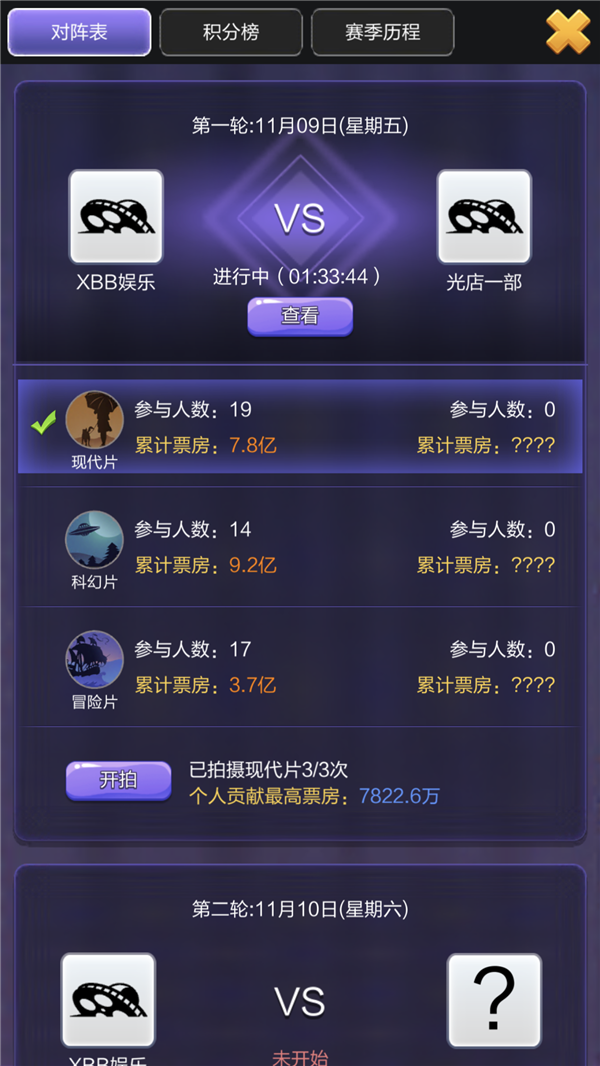The width and height of the screenshot is (600, 1066).
Task: Open the 积分榜 tab
Action: click(x=231, y=32)
